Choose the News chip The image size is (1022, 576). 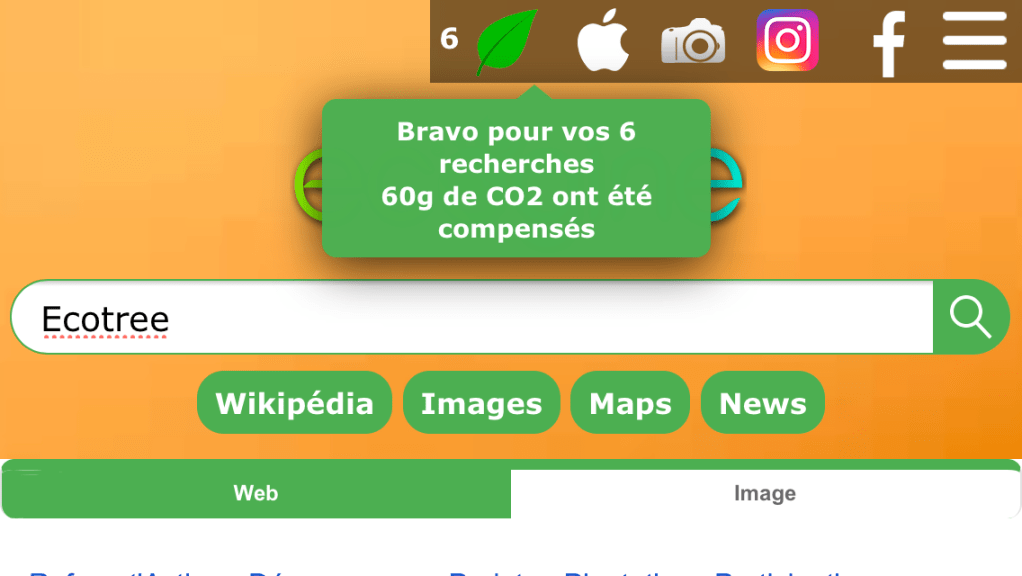[762, 403]
